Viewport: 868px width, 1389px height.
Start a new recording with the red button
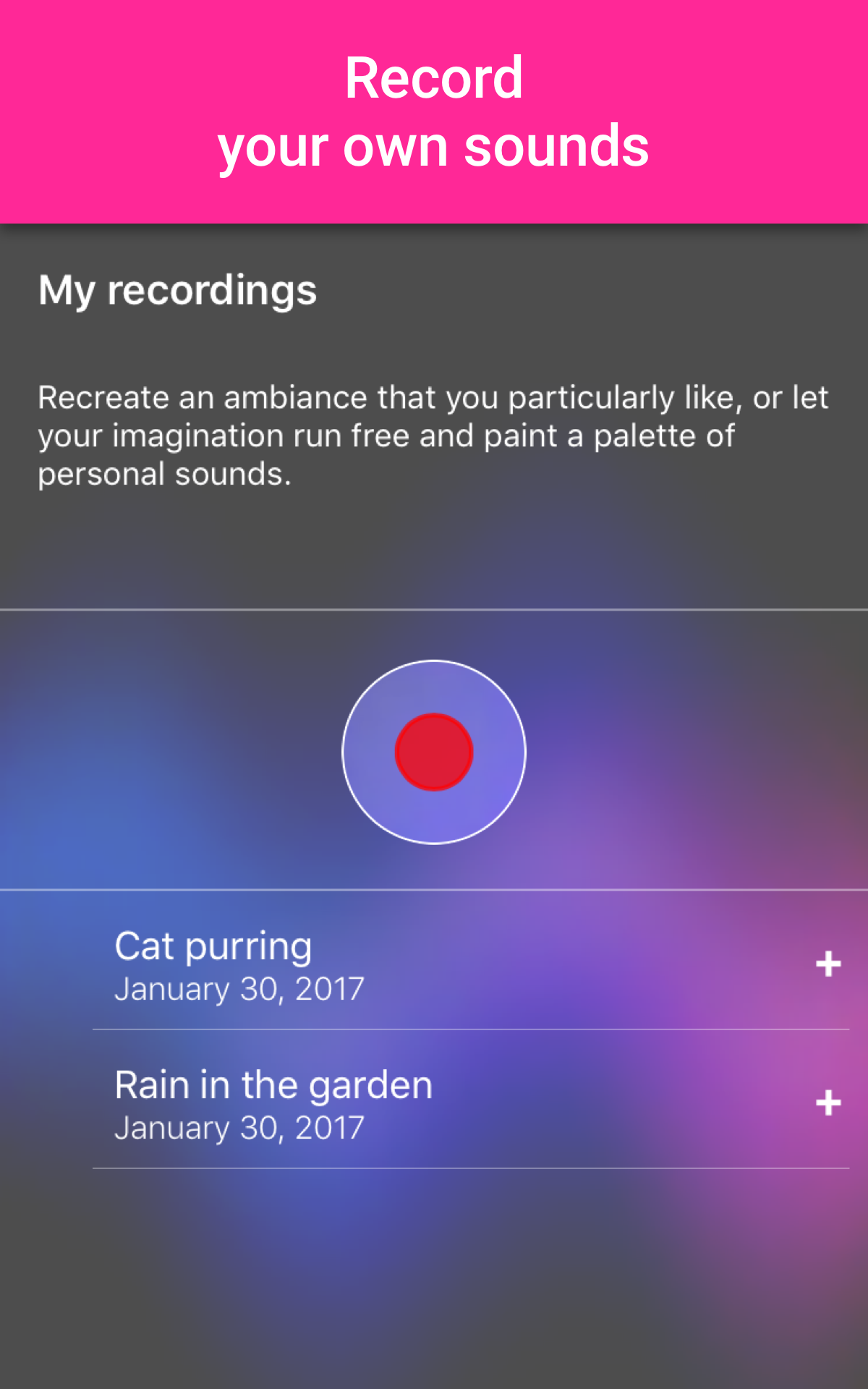434,752
